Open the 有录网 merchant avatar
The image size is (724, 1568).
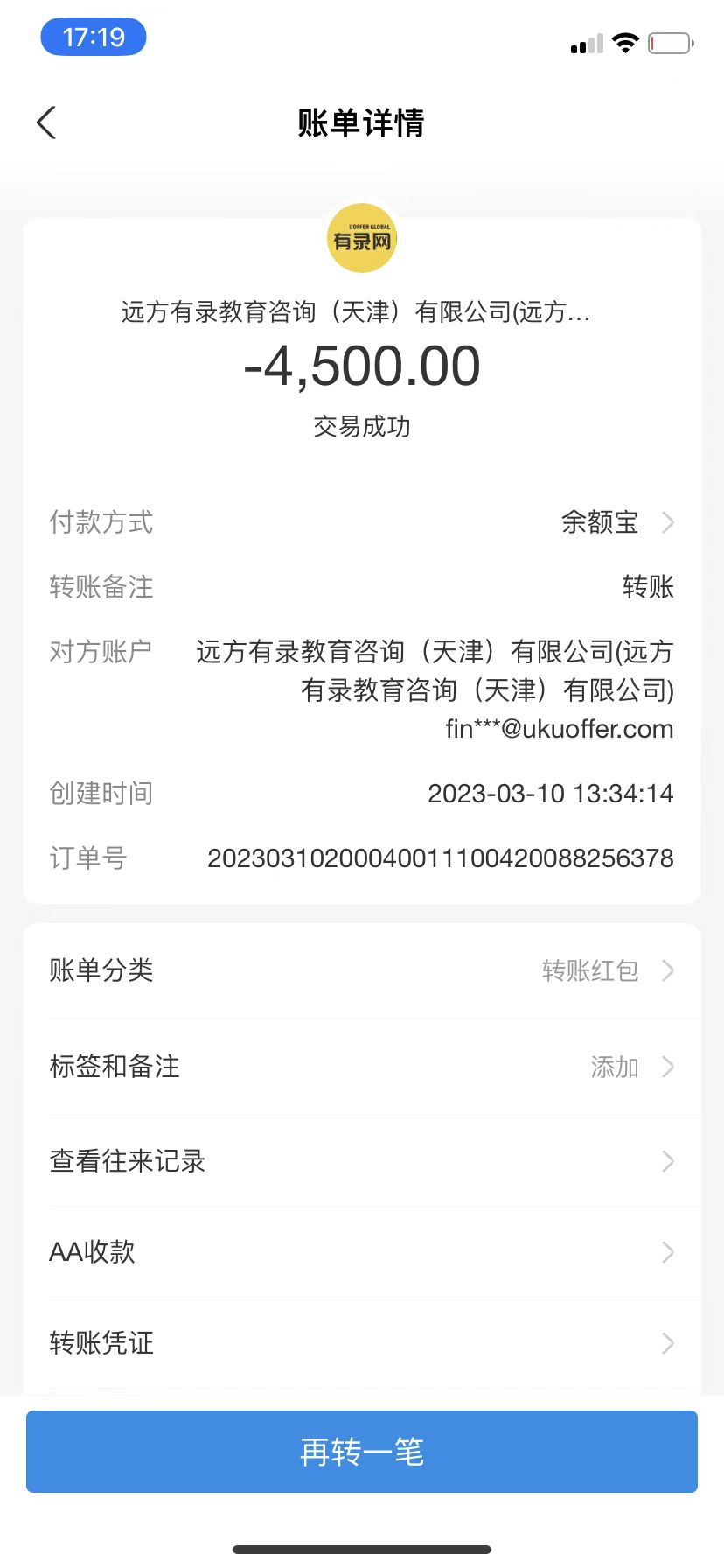tap(362, 238)
